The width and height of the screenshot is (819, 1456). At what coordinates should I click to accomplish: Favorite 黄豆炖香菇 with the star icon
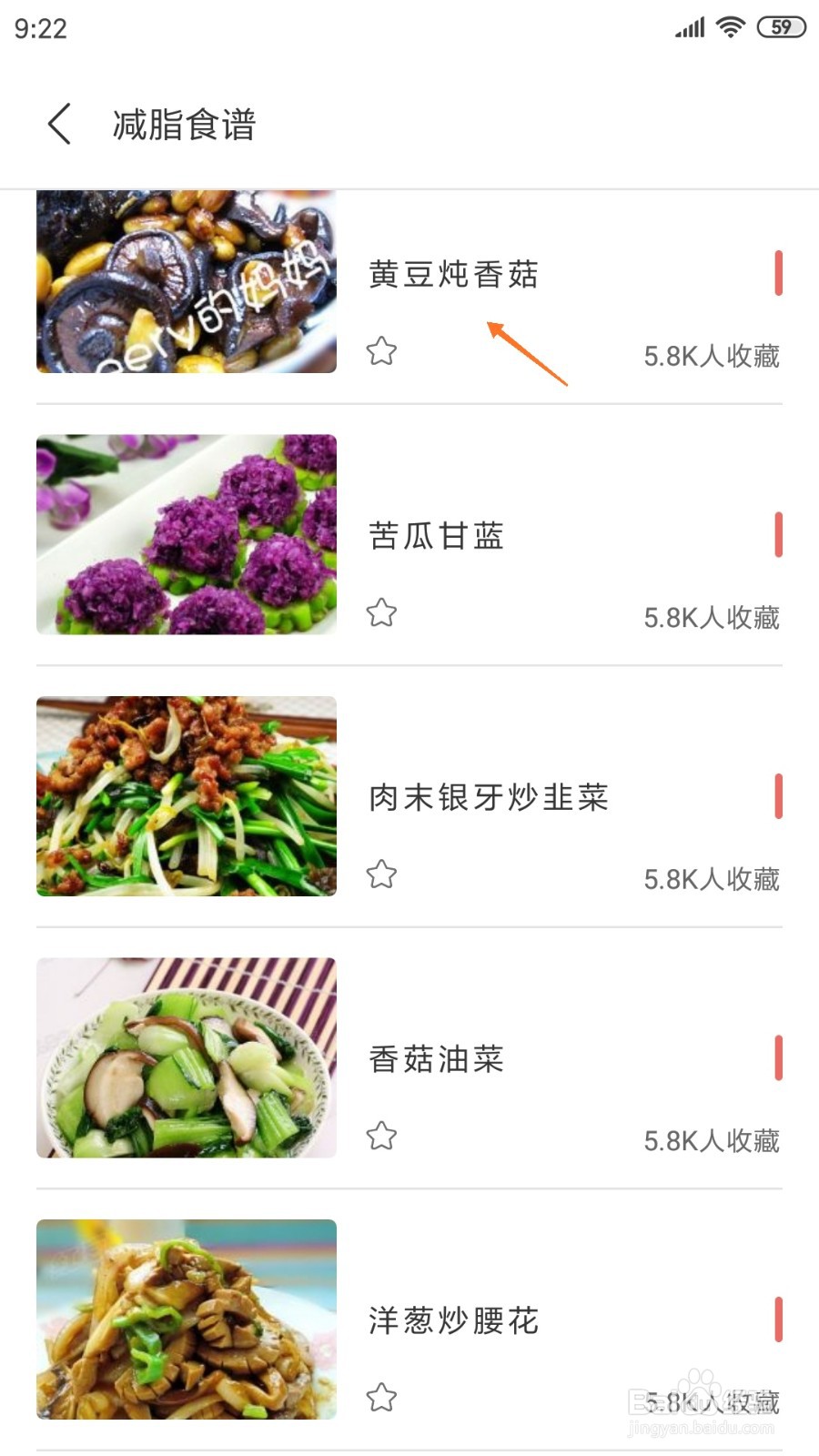coord(381,351)
